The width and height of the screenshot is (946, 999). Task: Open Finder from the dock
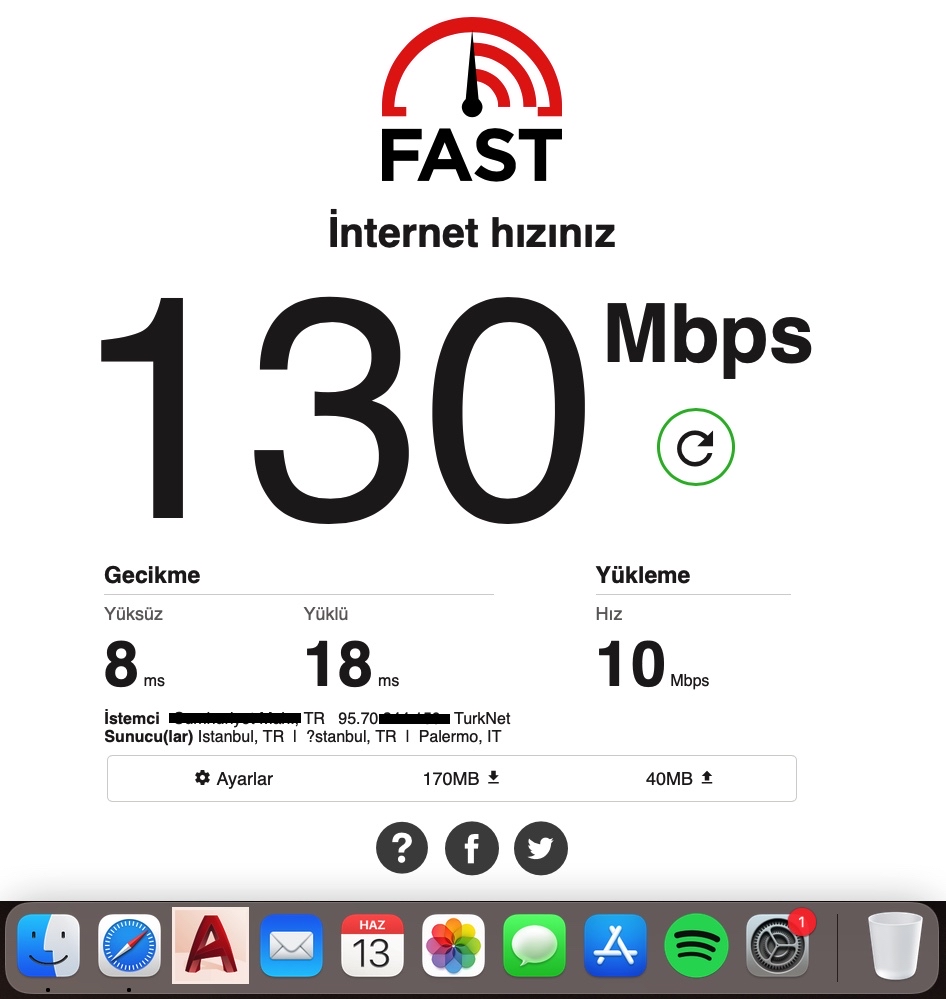(x=48, y=946)
